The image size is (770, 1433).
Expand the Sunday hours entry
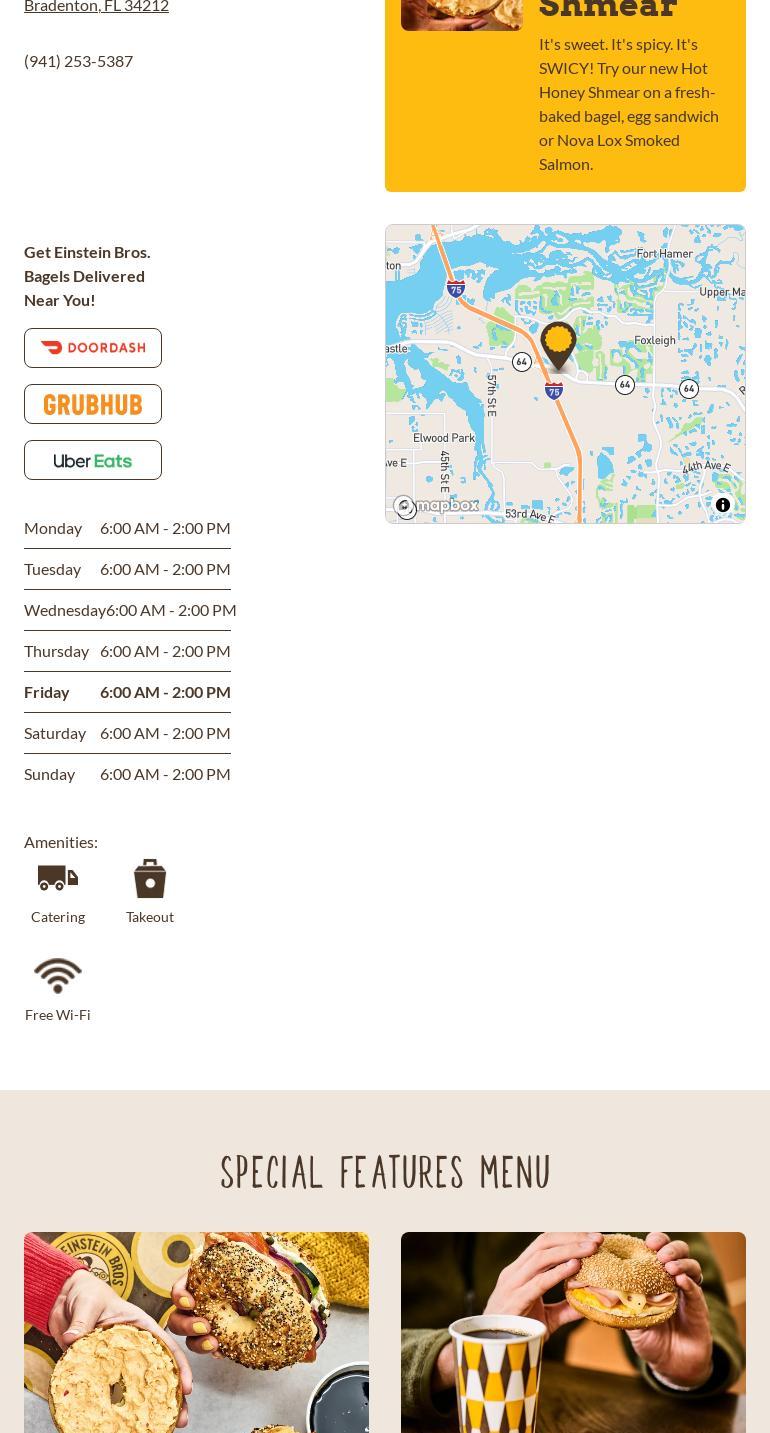pyautogui.click(x=127, y=773)
